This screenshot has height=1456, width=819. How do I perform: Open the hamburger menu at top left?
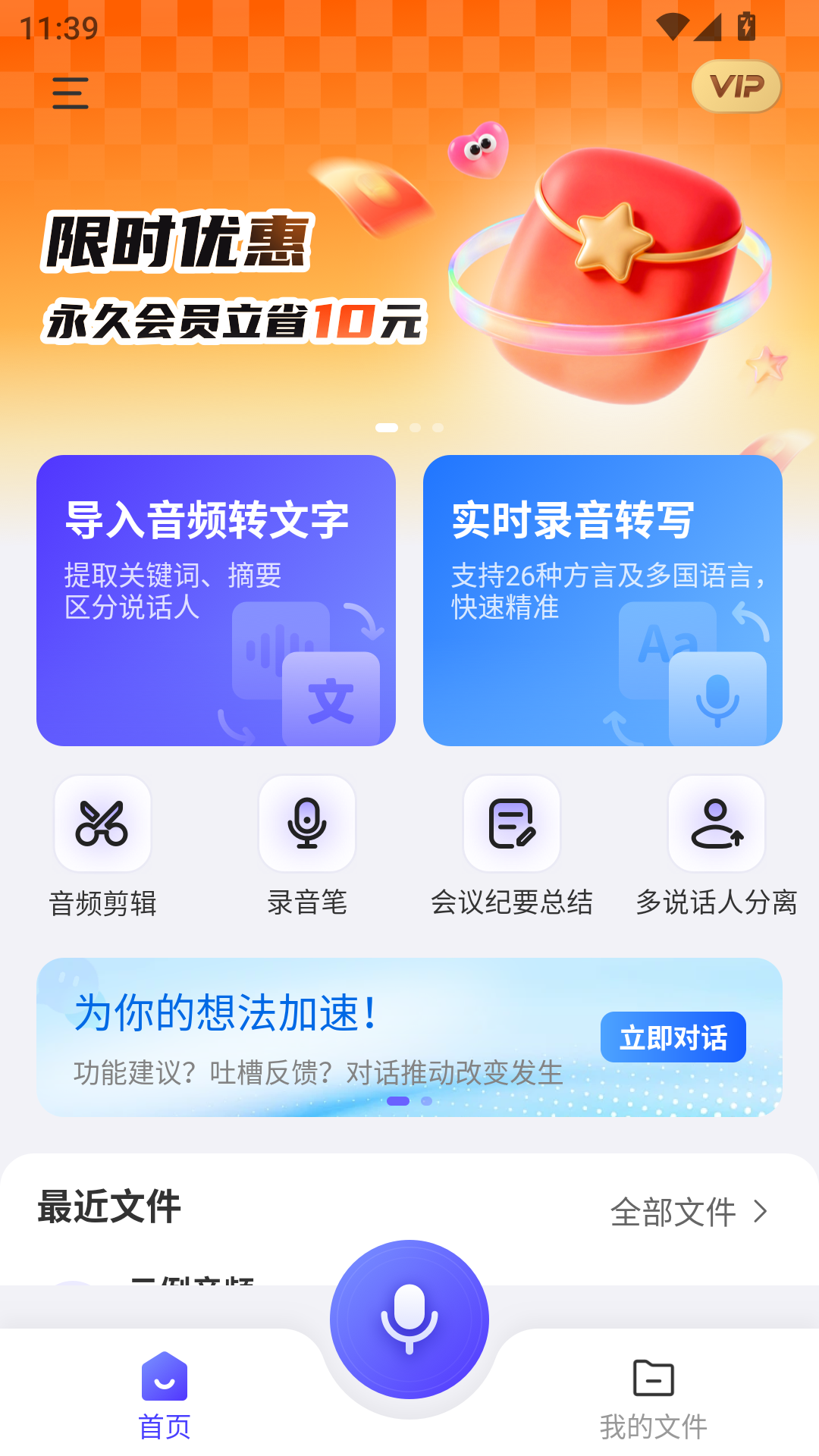(x=69, y=90)
